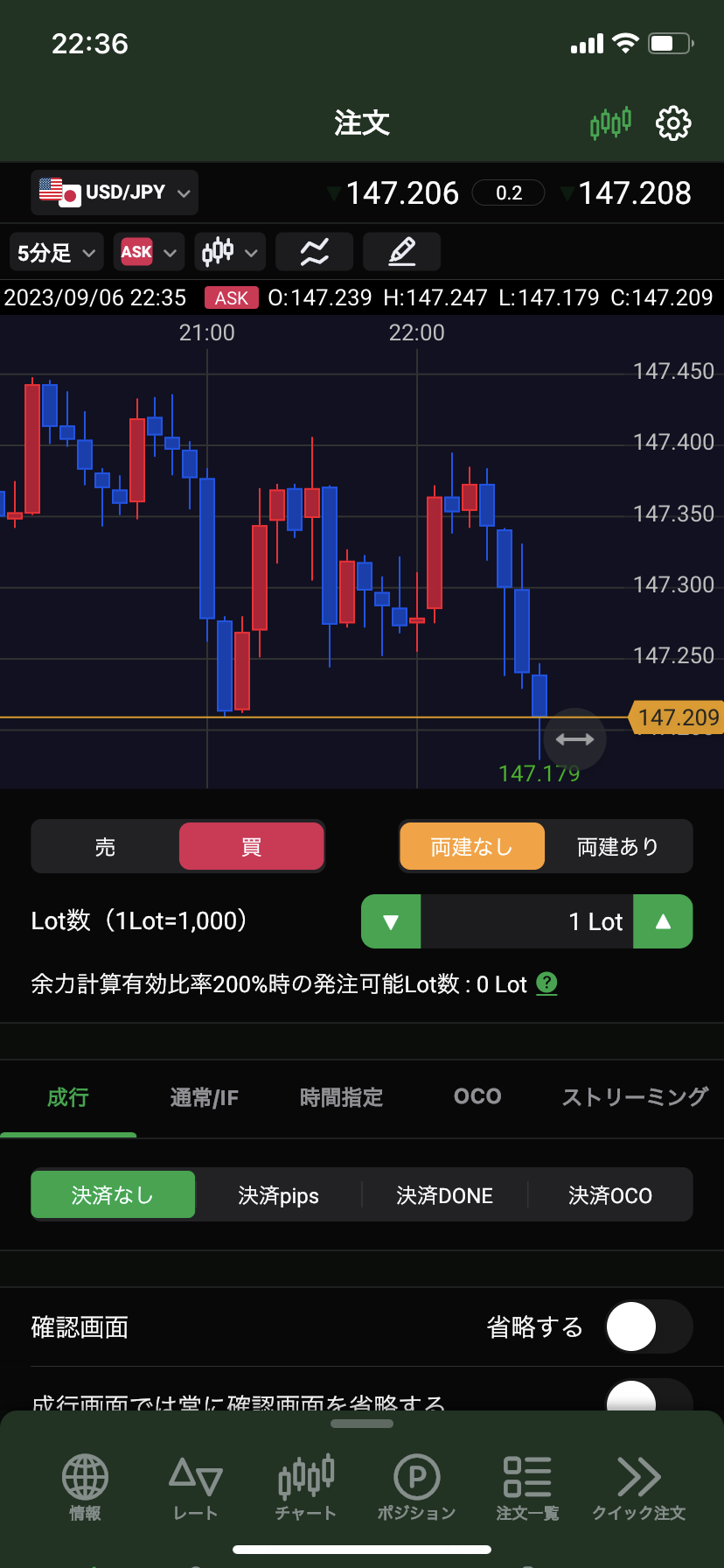Open クイック注文 from bottom navigation
Viewport: 724px width, 1568px height.
638,1487
